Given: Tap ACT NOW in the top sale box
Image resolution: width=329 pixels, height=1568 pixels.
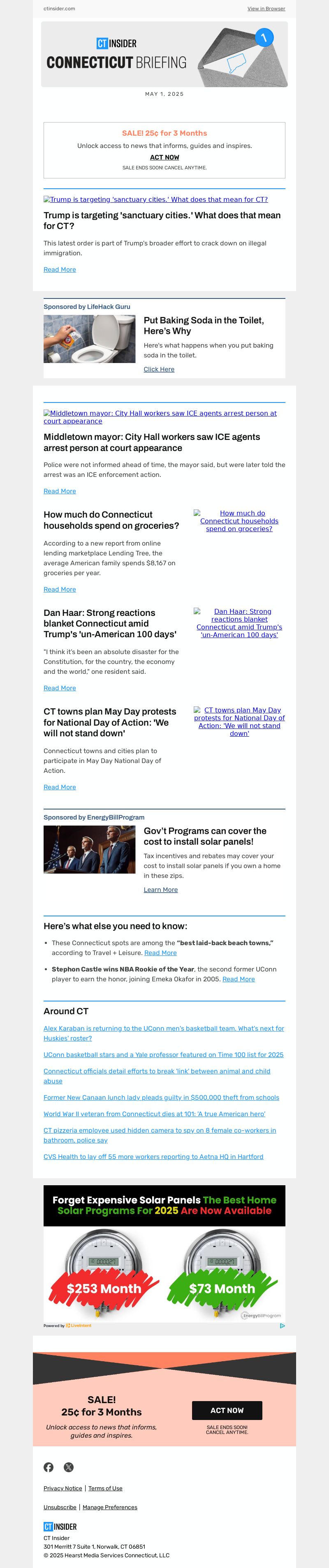Looking at the screenshot, I should click(164, 157).
